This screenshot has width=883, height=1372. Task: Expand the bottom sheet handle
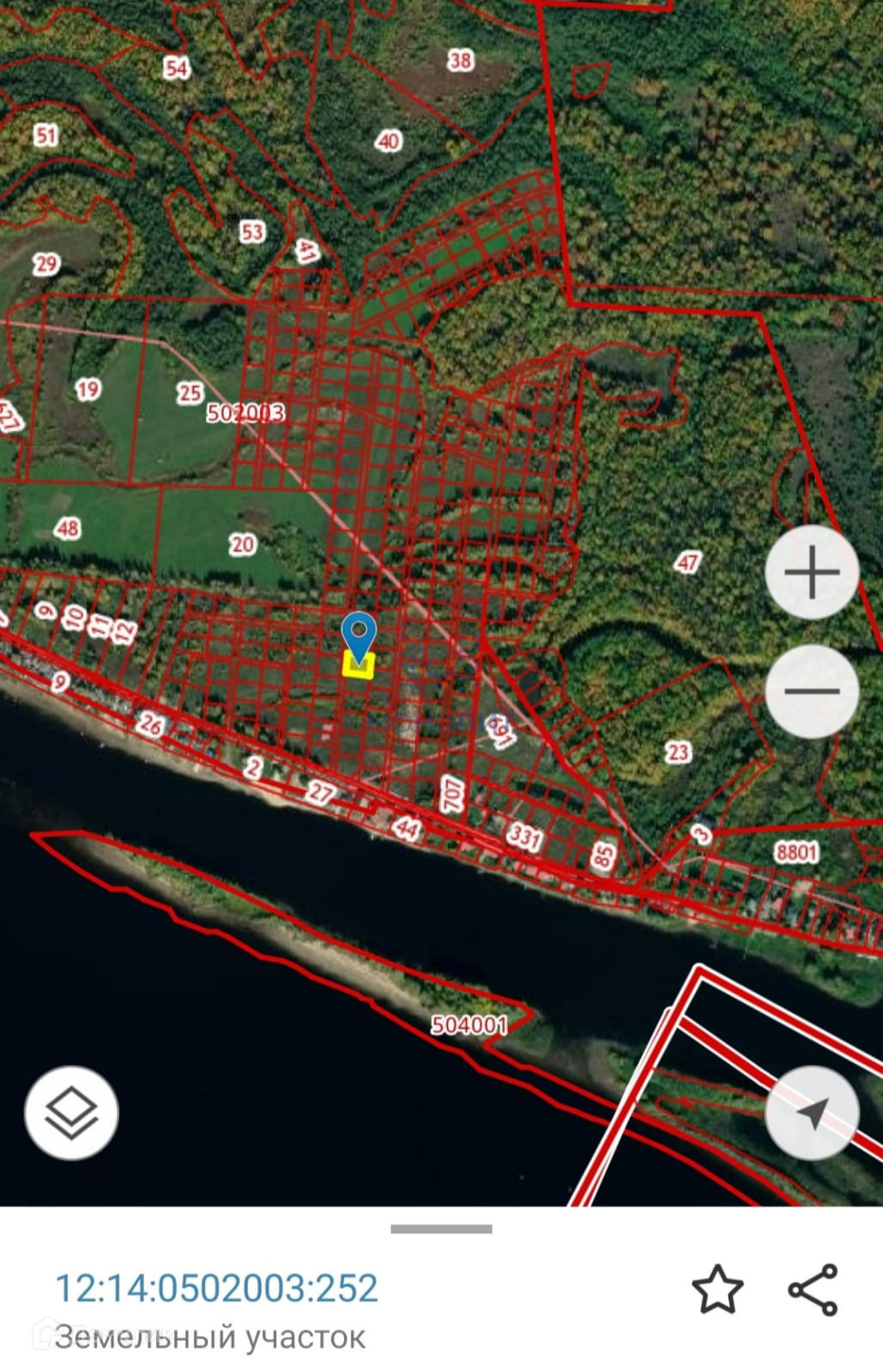point(441,1229)
